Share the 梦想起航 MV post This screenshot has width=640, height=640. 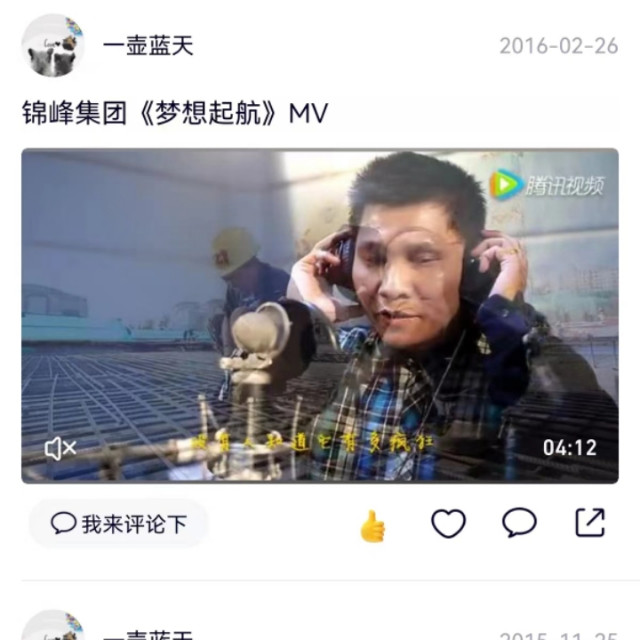(590, 522)
